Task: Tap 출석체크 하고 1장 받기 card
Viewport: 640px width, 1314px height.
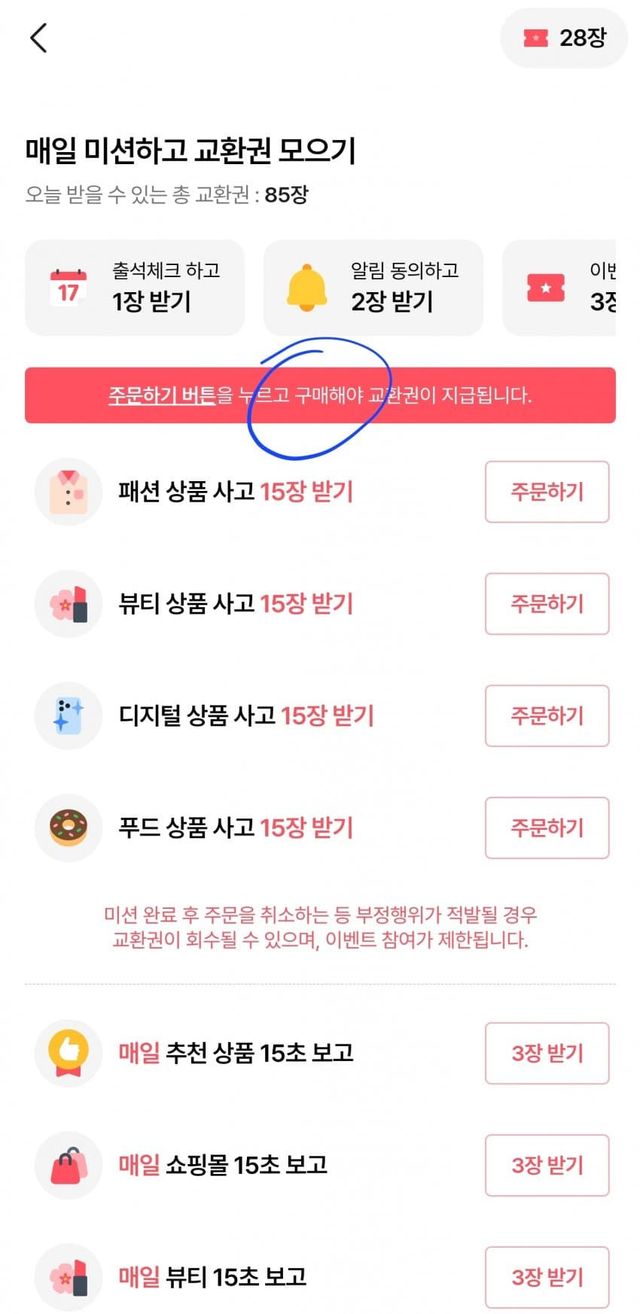Action: 134,287
